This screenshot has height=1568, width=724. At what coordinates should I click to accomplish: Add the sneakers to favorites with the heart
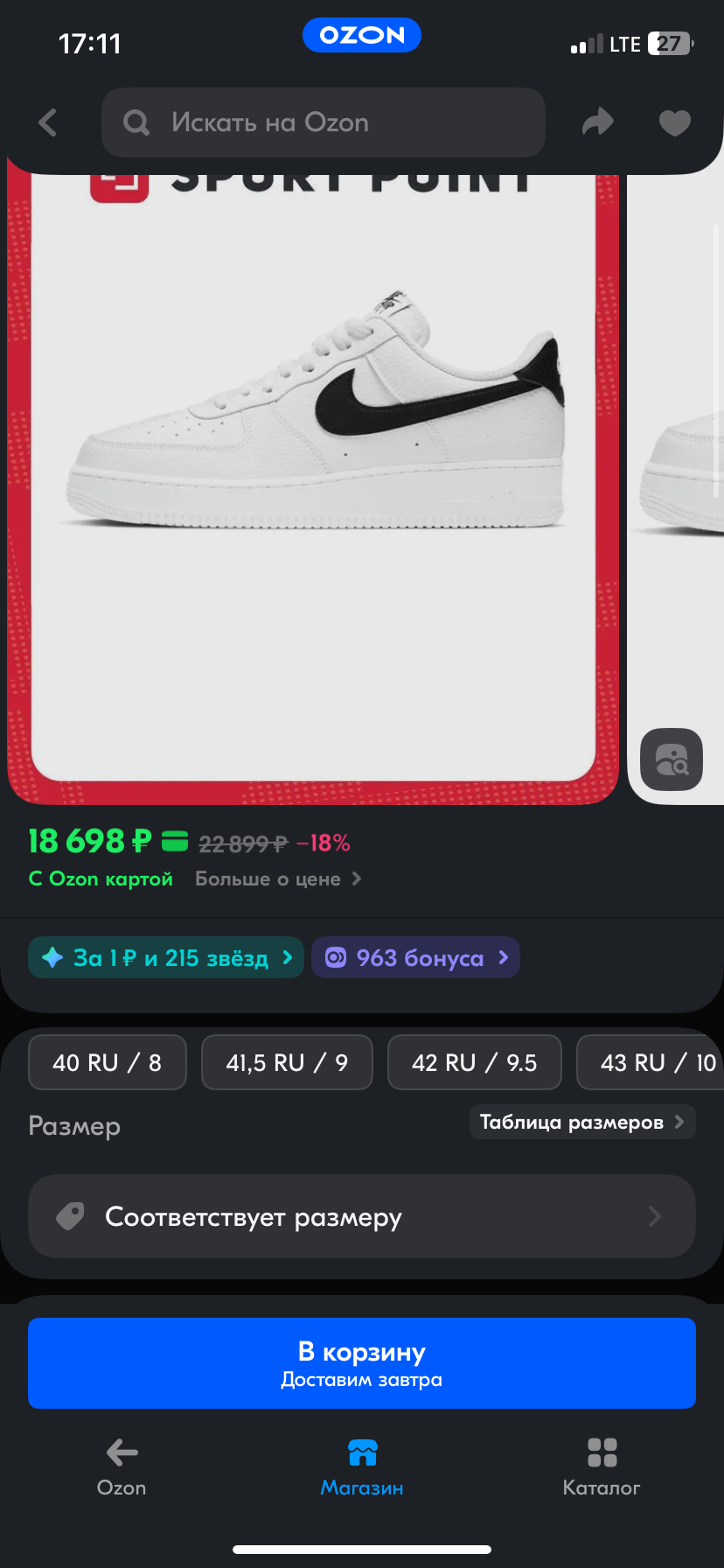coord(674,122)
